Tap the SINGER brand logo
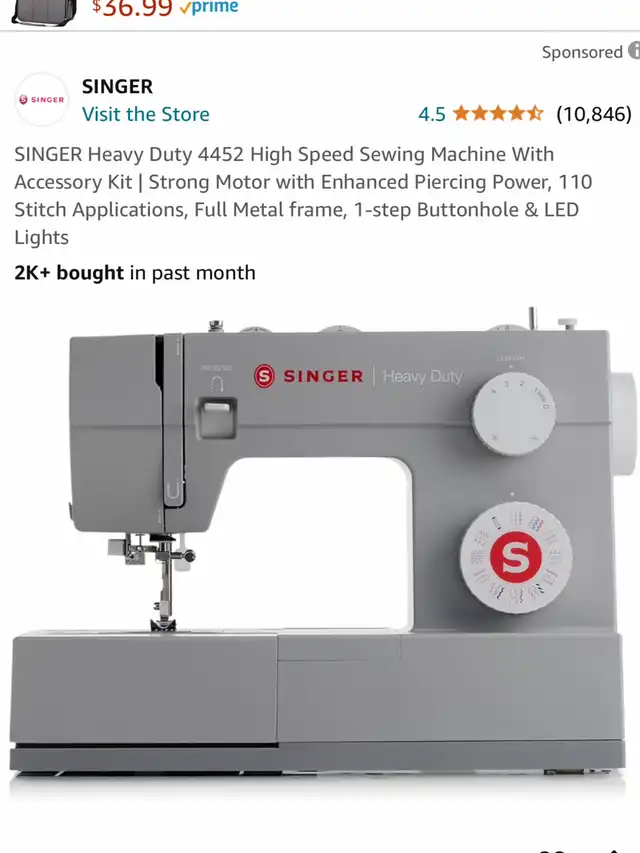The height and width of the screenshot is (853, 640). point(41,100)
